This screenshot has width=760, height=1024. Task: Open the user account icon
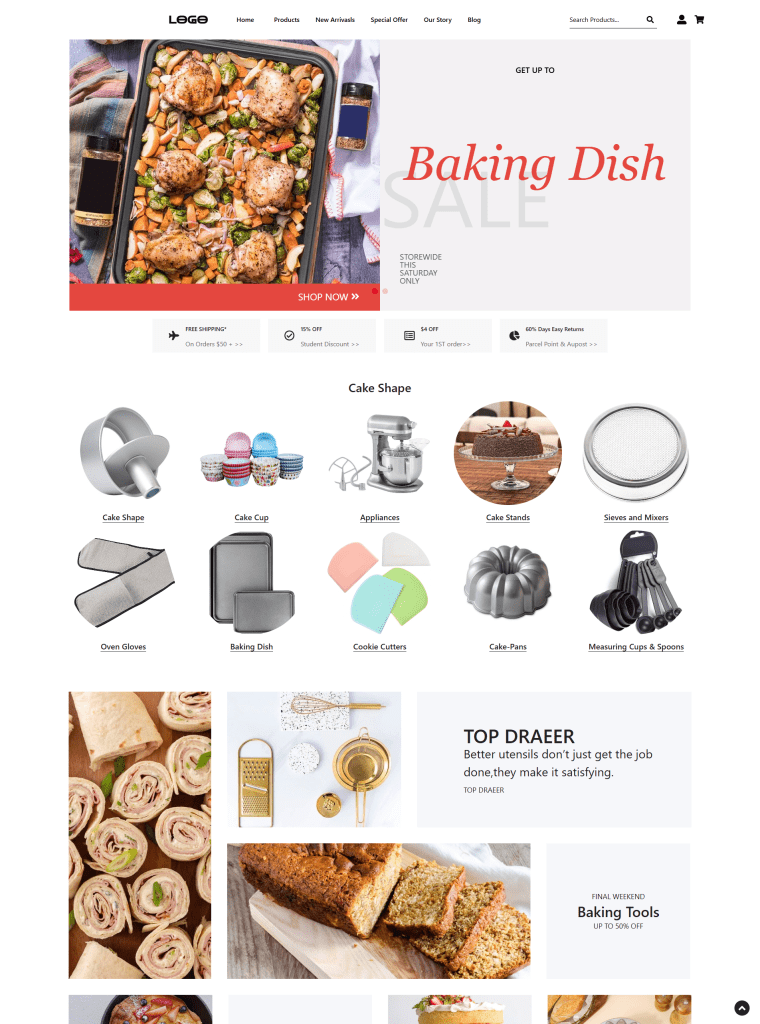coord(682,19)
